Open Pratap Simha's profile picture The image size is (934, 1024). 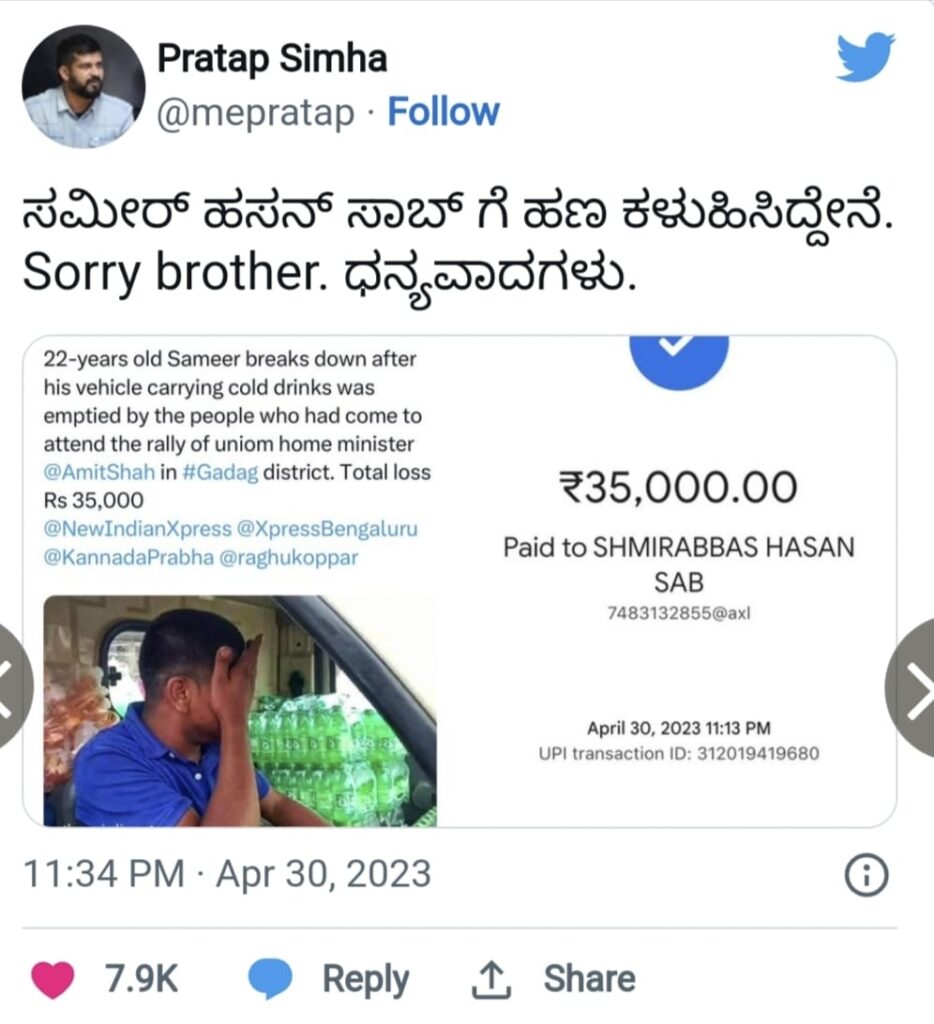pos(83,87)
